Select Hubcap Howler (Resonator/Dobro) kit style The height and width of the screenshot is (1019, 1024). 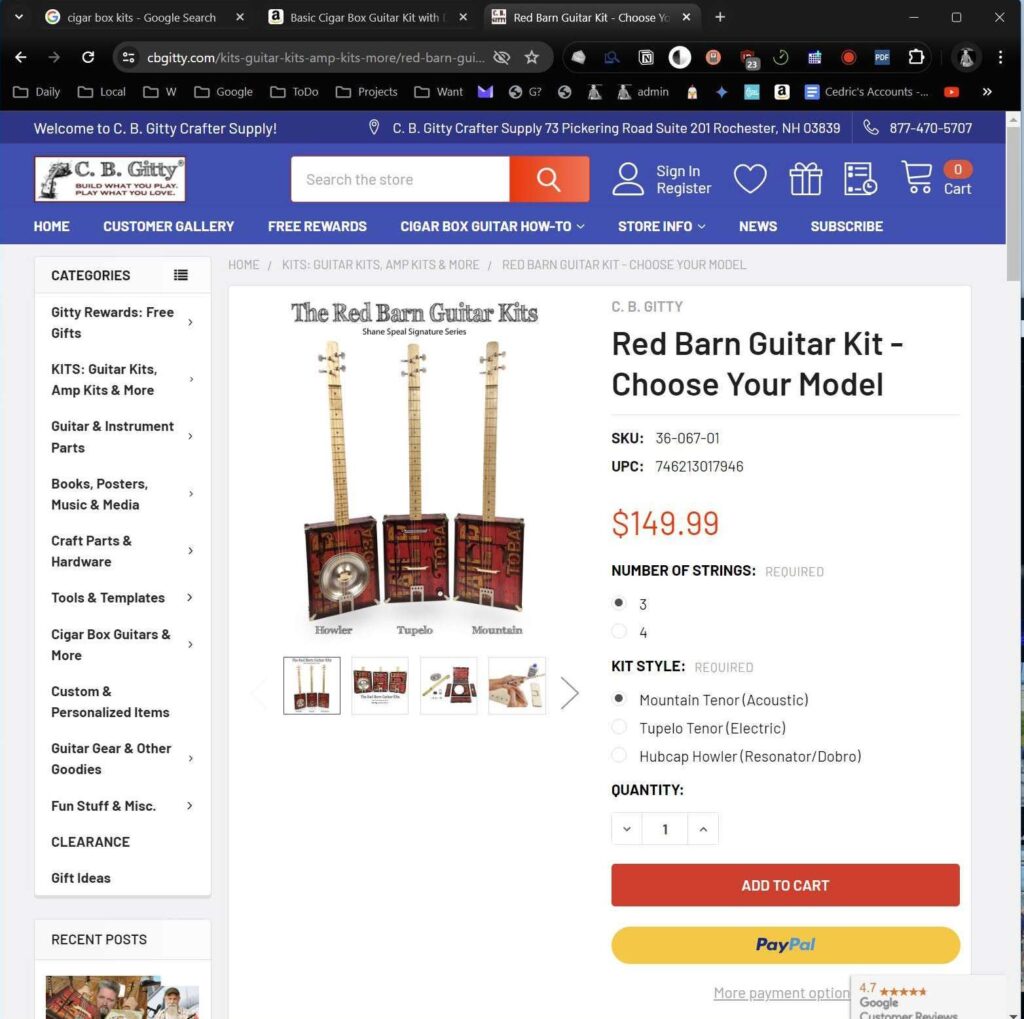[x=619, y=756]
